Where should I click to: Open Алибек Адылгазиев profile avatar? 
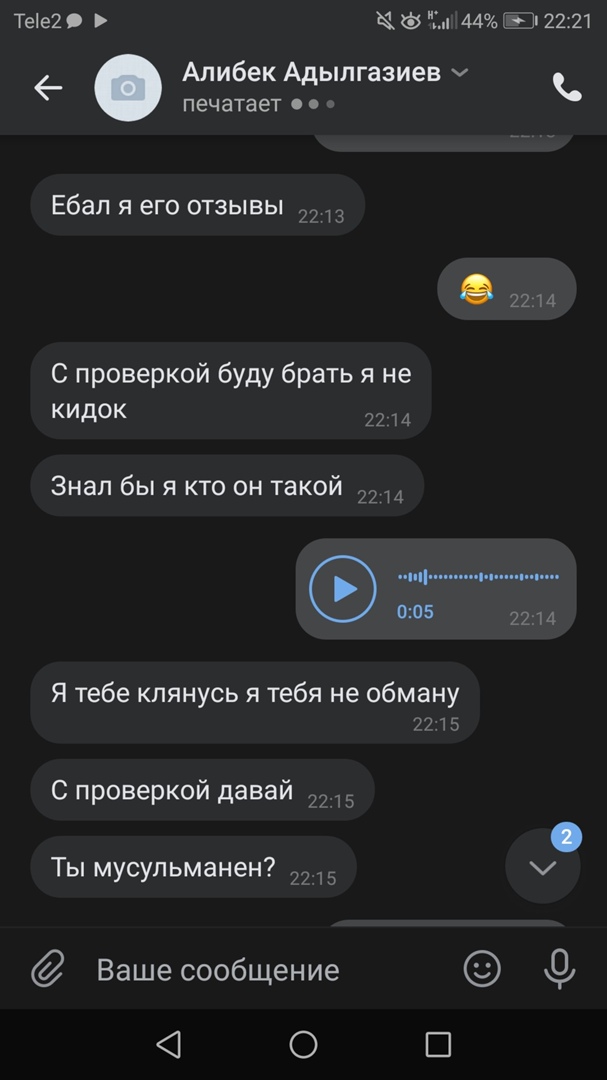(128, 88)
